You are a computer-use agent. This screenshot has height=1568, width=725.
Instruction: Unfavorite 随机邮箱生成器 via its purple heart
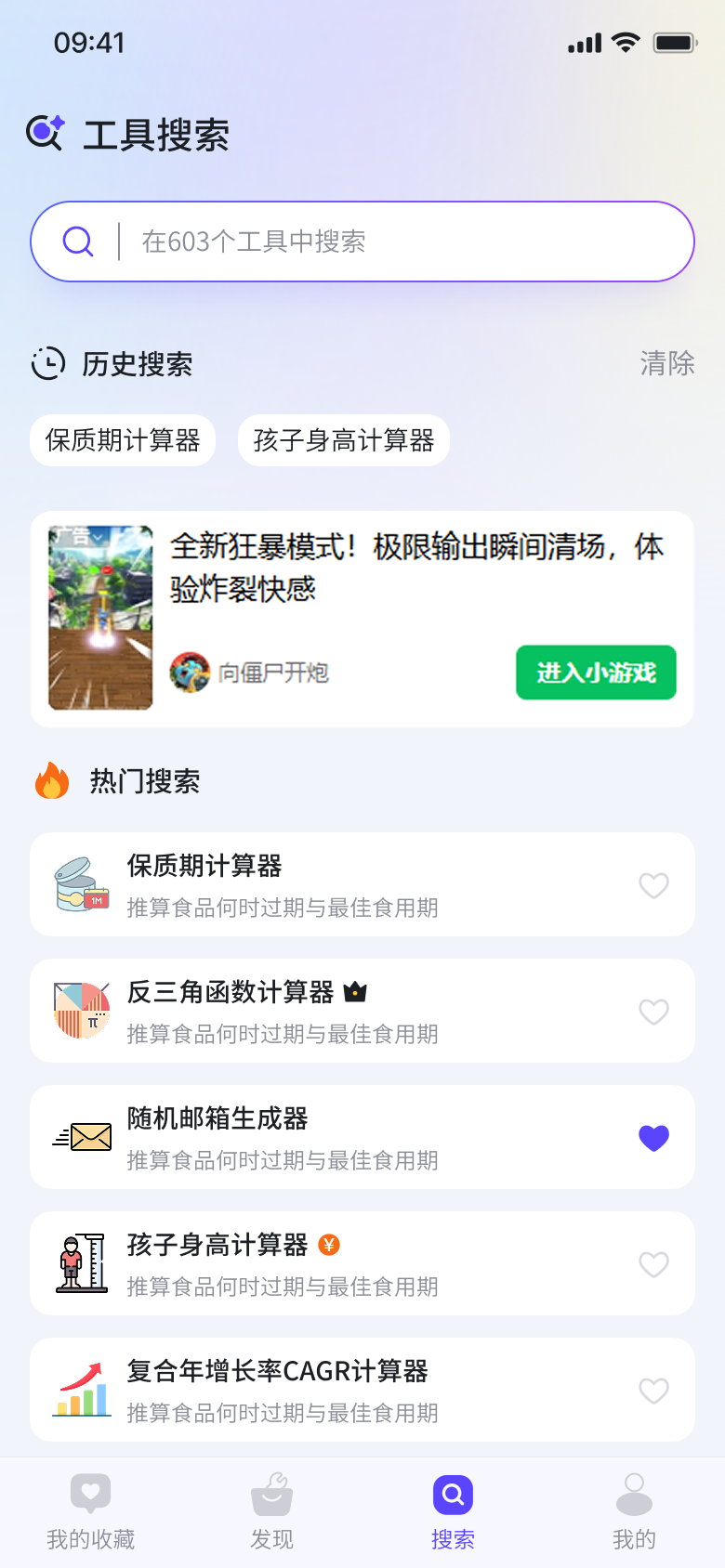point(653,1138)
